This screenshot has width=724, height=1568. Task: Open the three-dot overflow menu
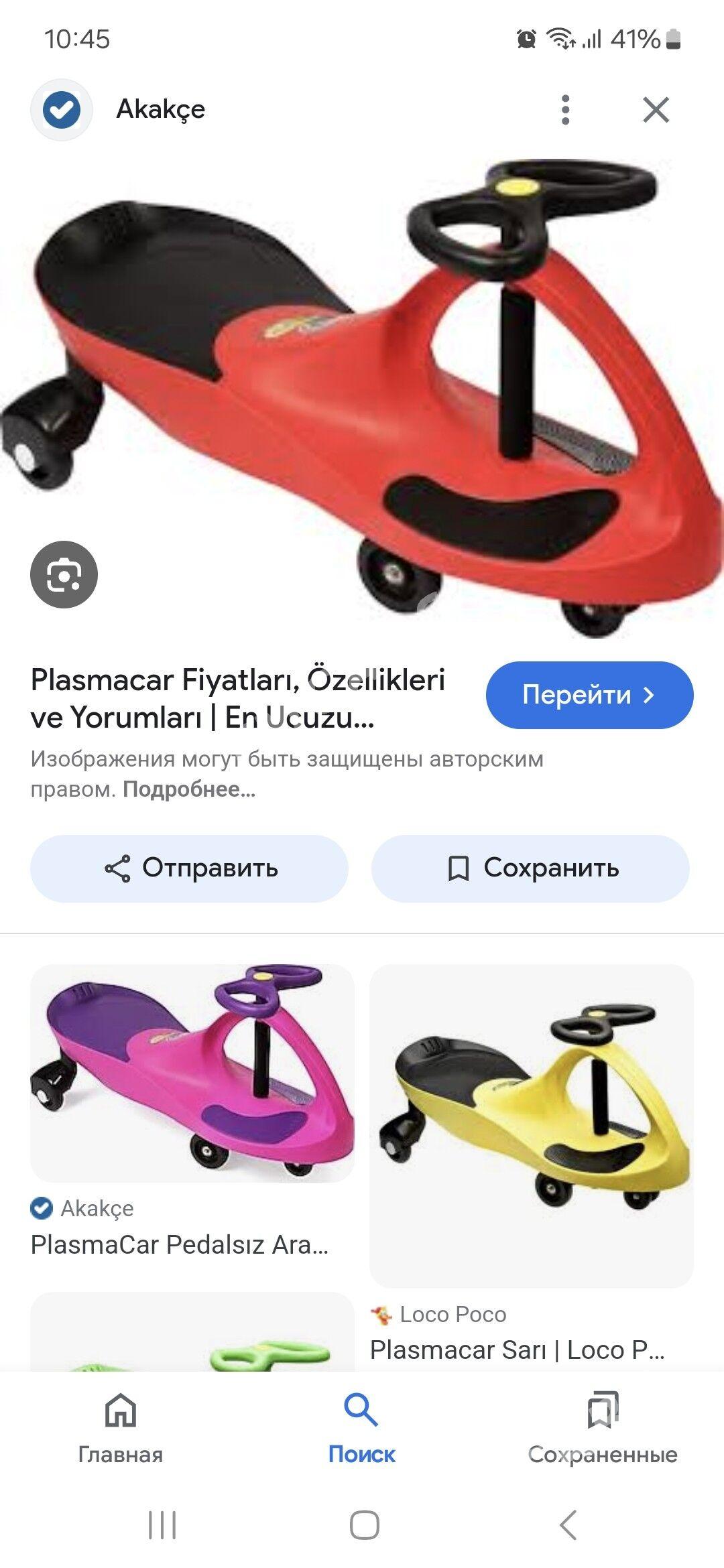point(565,109)
